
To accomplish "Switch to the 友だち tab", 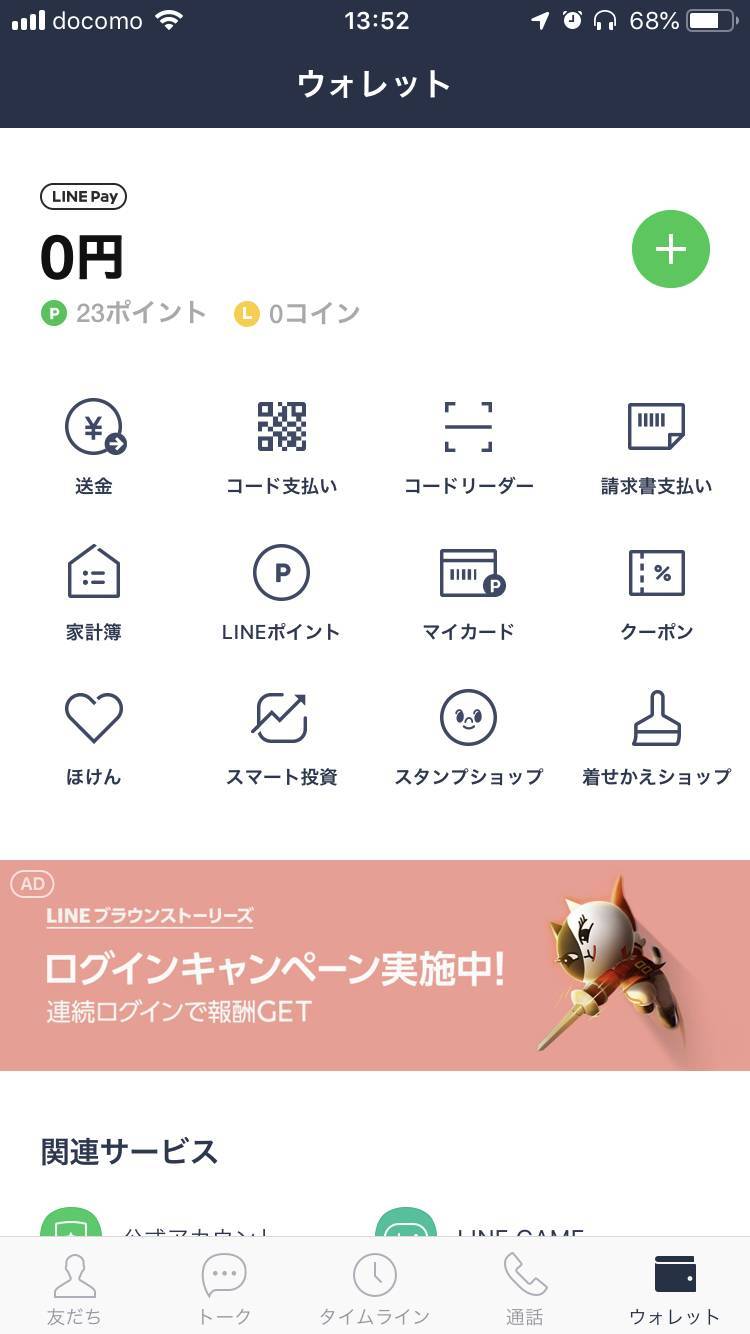I will (x=75, y=1288).
